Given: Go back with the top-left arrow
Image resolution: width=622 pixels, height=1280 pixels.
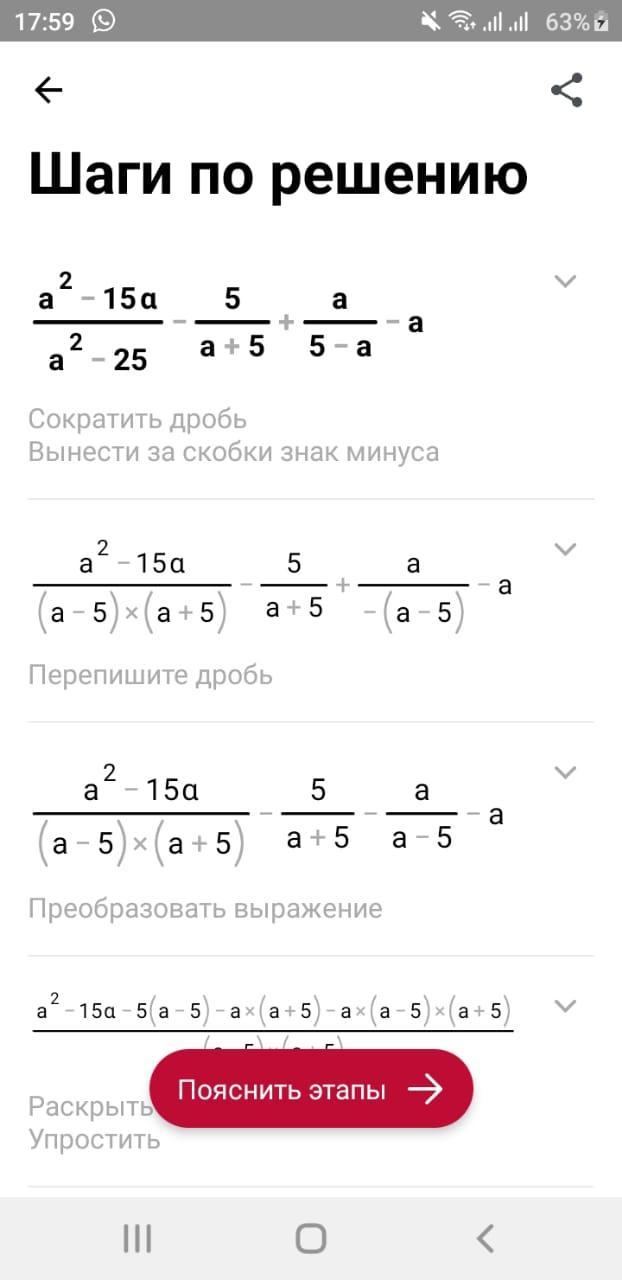Looking at the screenshot, I should (48, 90).
